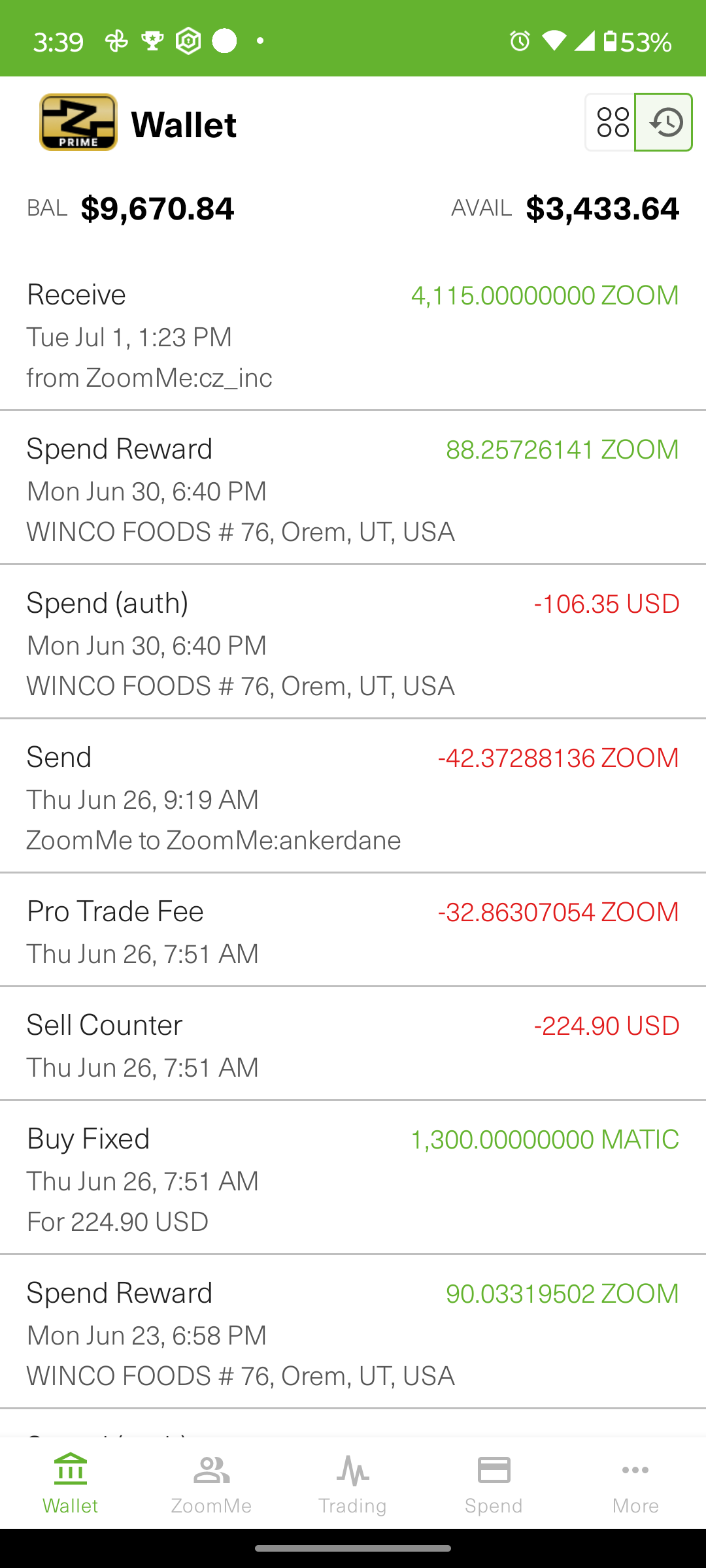View the Jun 30 Spend Reward transaction

(x=353, y=489)
